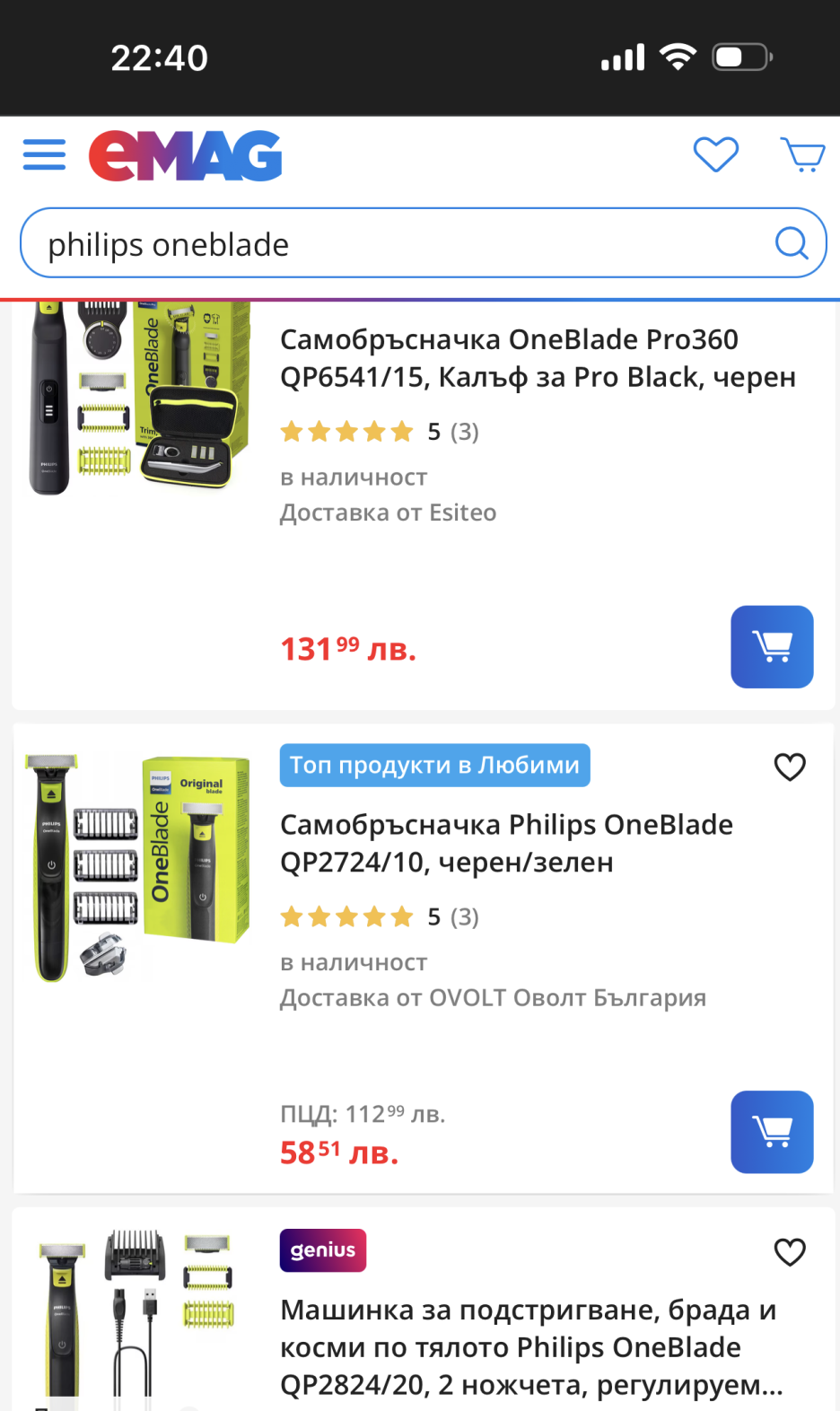Add OneBlade Pro360 QP6541/15 to cart
This screenshot has height=1411, width=840.
771,647
